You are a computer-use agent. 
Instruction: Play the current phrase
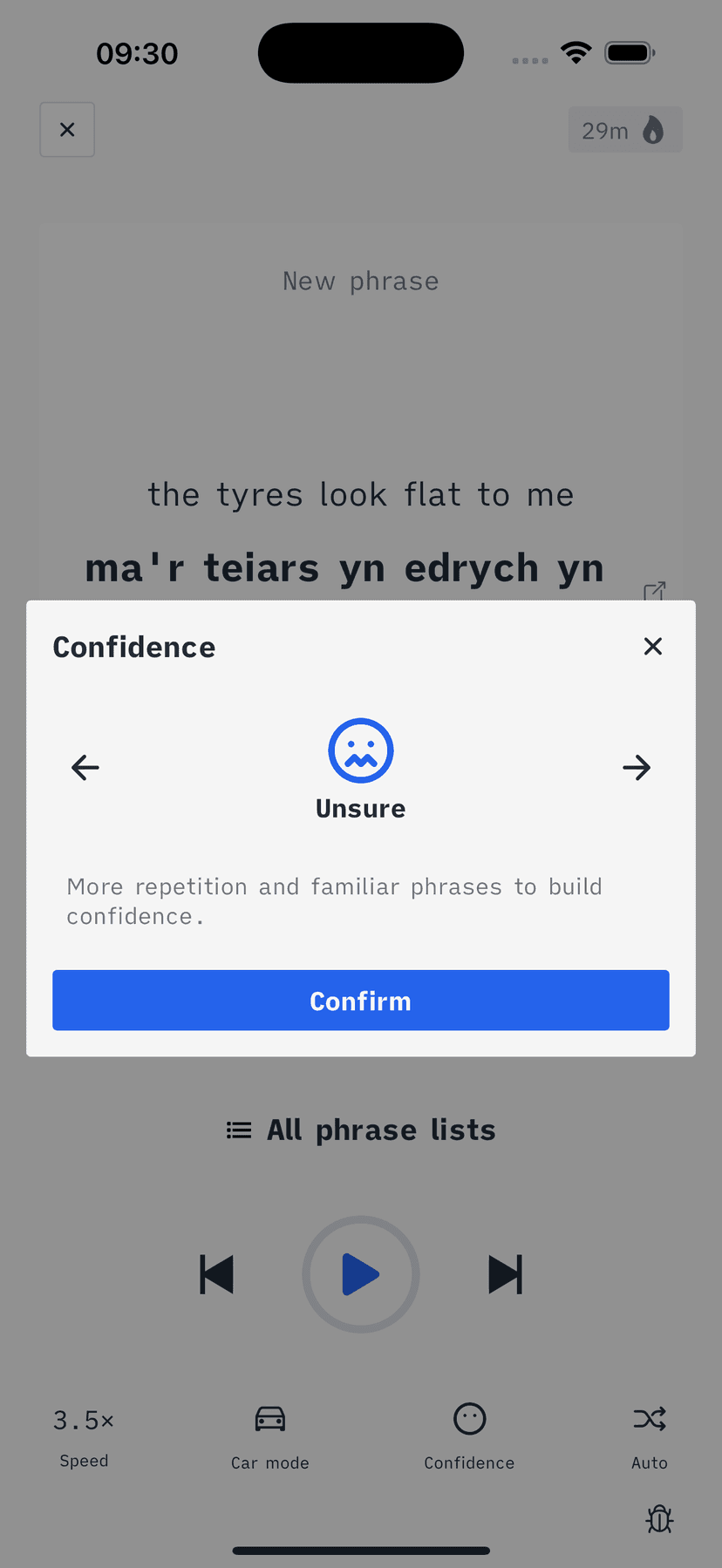(x=360, y=1274)
